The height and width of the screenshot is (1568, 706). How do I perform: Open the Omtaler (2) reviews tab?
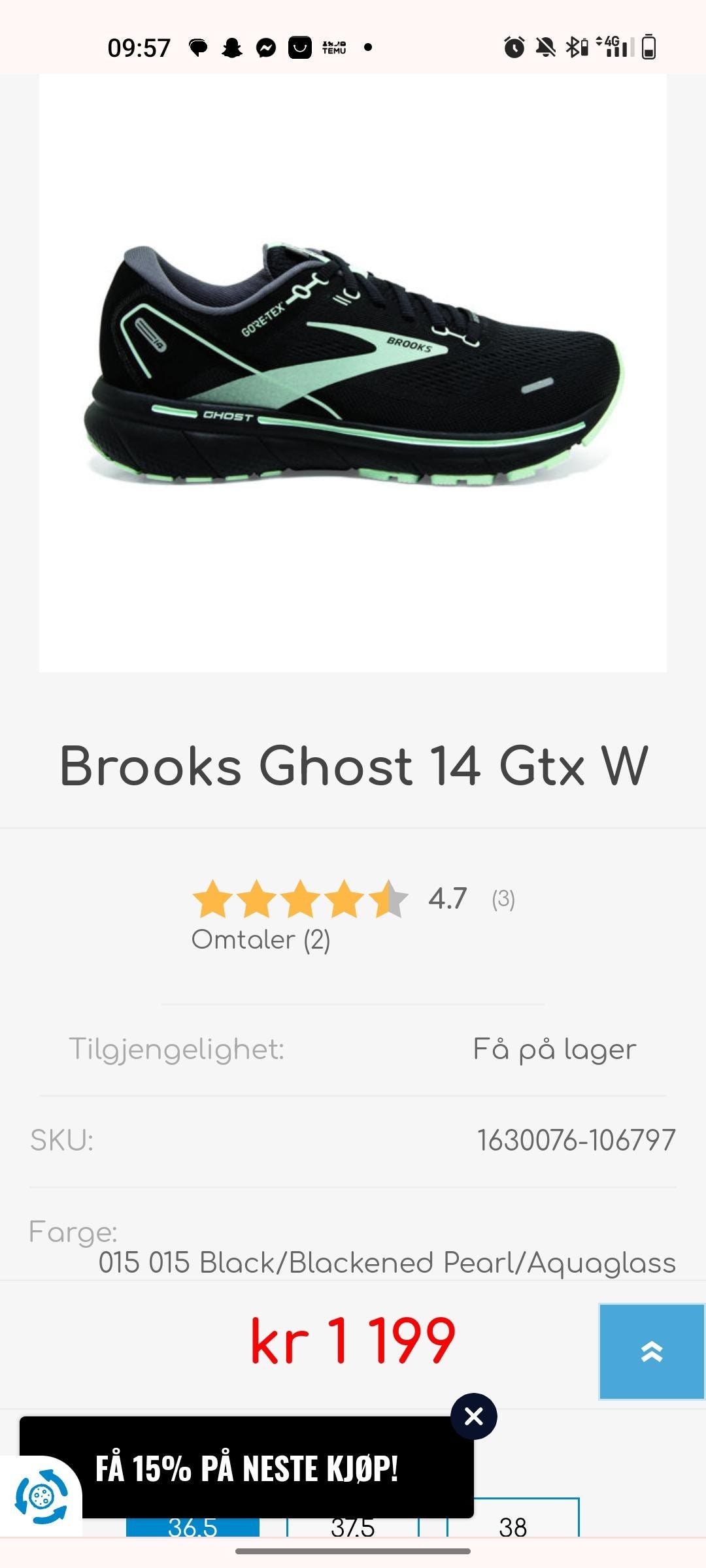pos(262,939)
